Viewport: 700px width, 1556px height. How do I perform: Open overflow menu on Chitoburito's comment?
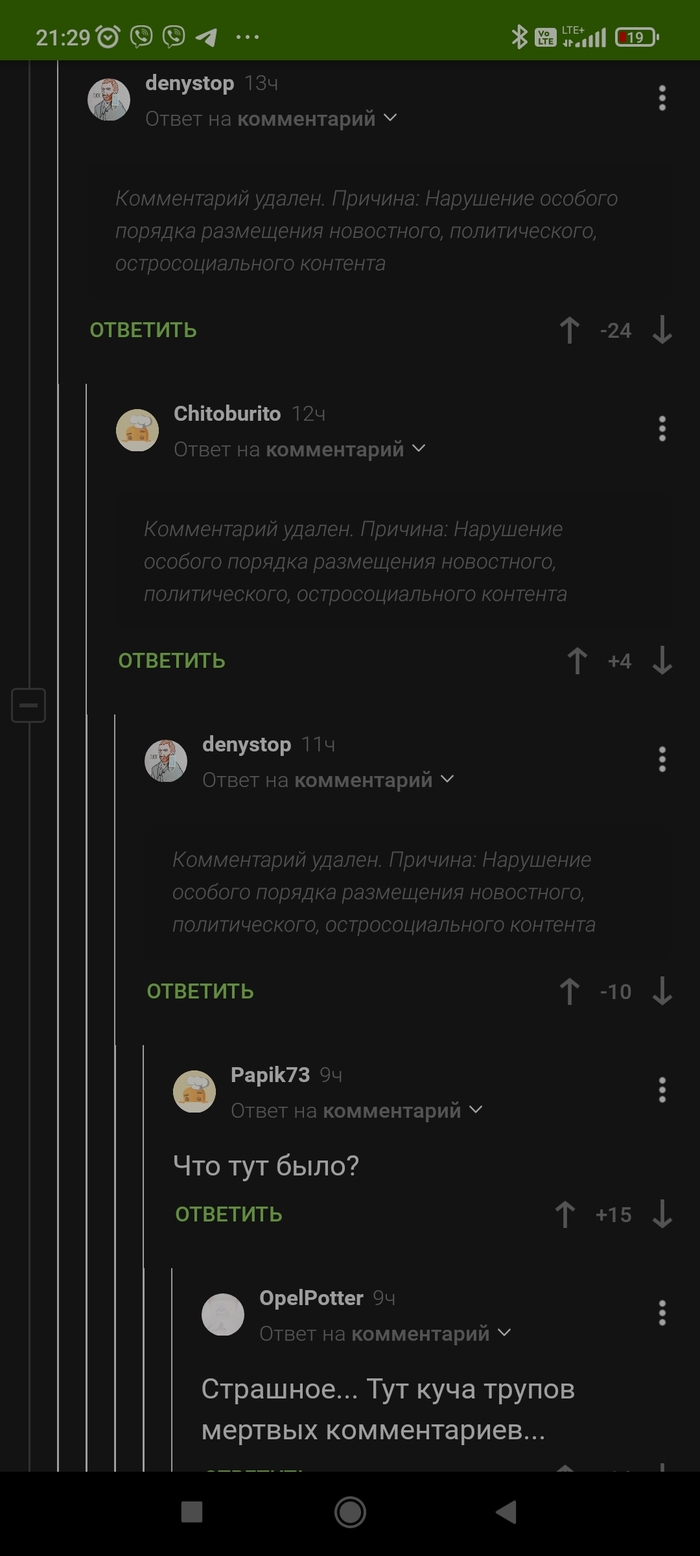(x=662, y=429)
